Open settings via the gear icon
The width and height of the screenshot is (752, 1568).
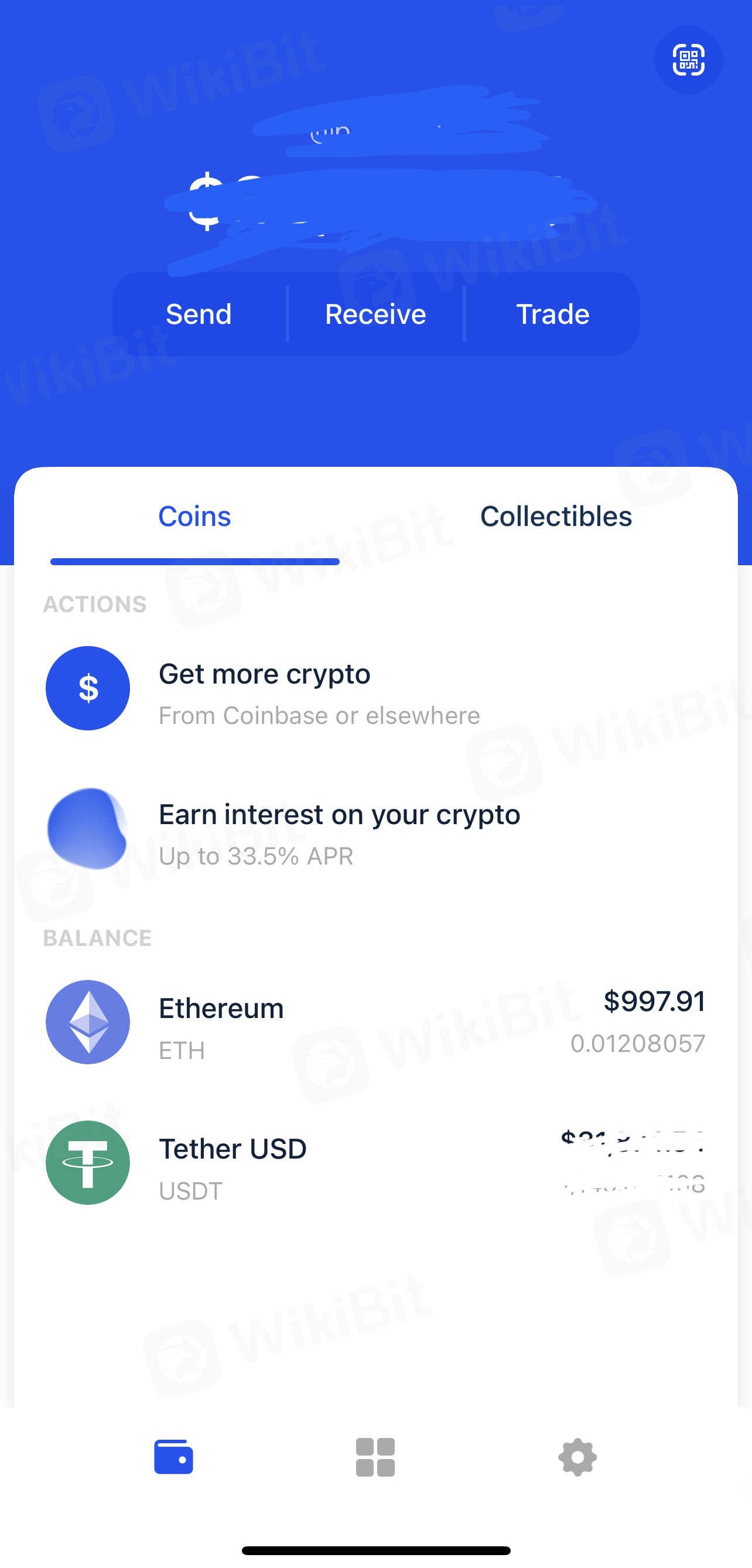pyautogui.click(x=577, y=1457)
